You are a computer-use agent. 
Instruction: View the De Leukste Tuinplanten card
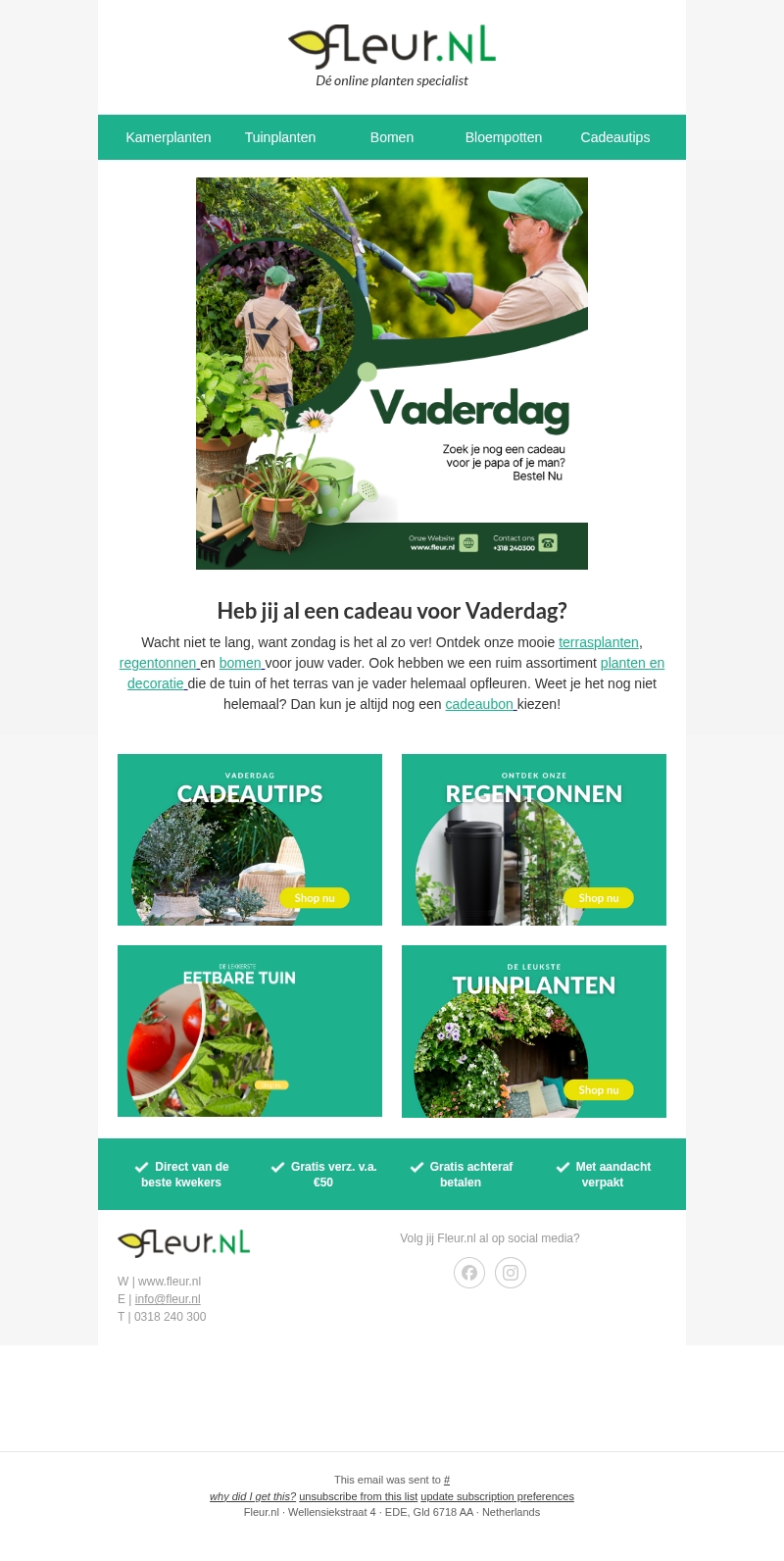534,1031
